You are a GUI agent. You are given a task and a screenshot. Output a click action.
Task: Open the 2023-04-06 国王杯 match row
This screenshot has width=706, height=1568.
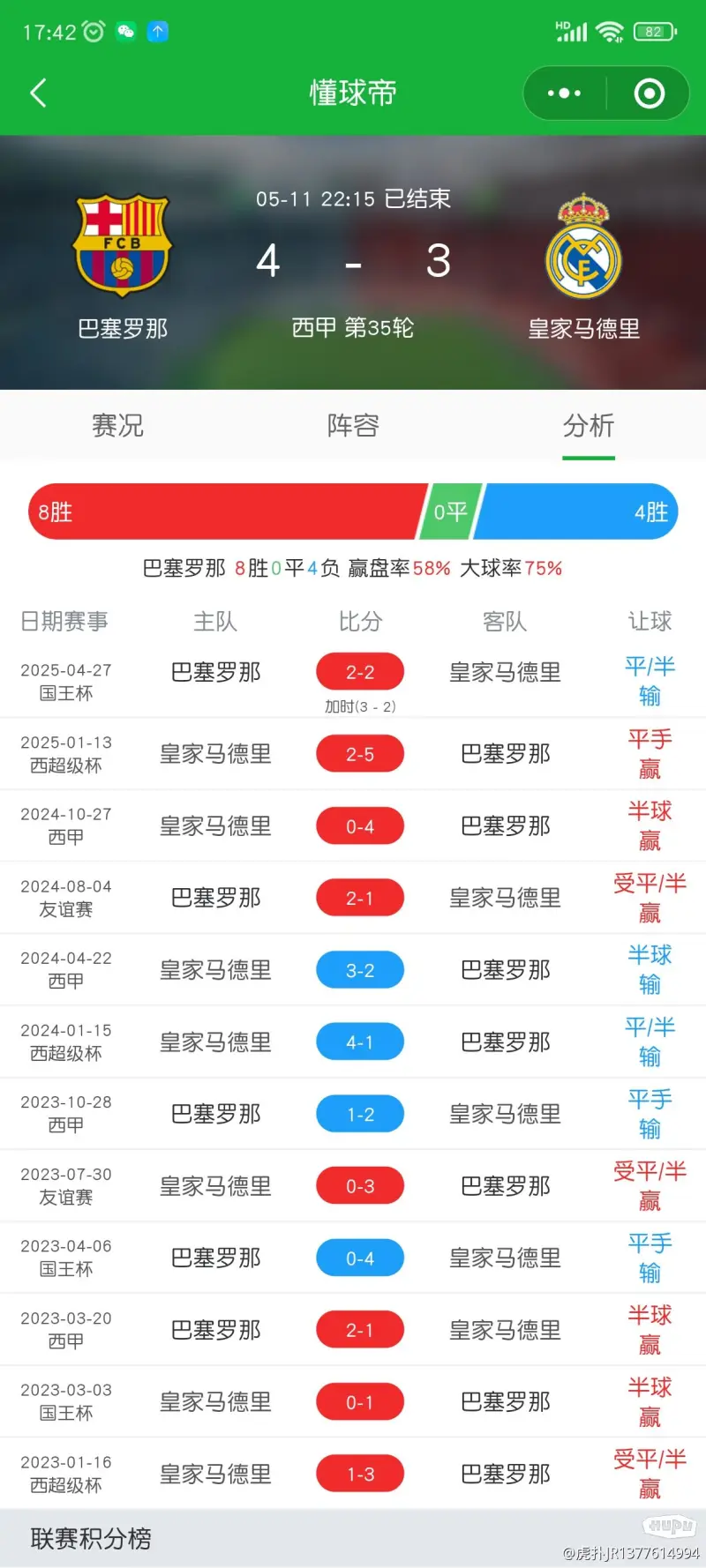click(x=353, y=1258)
